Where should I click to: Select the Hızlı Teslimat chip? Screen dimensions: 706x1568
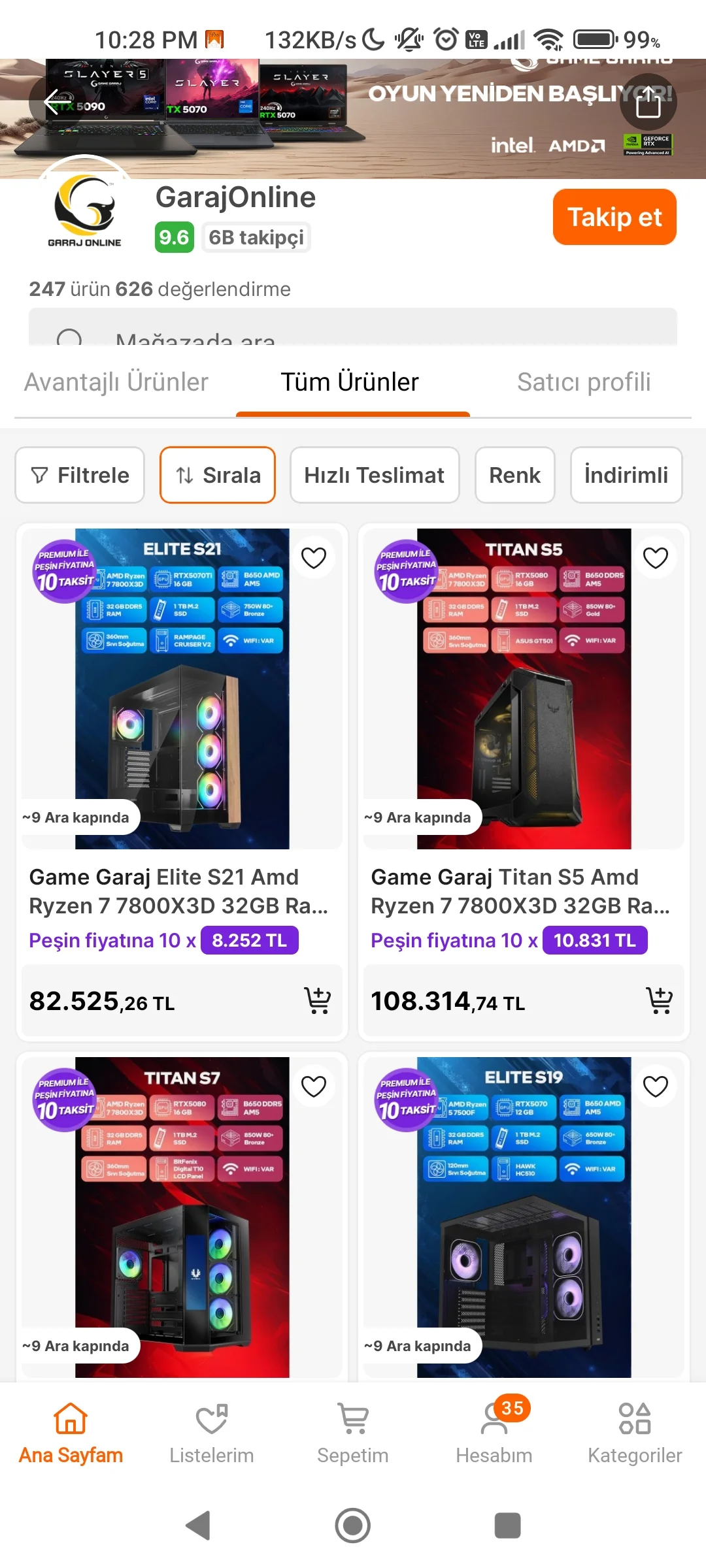pyautogui.click(x=374, y=475)
